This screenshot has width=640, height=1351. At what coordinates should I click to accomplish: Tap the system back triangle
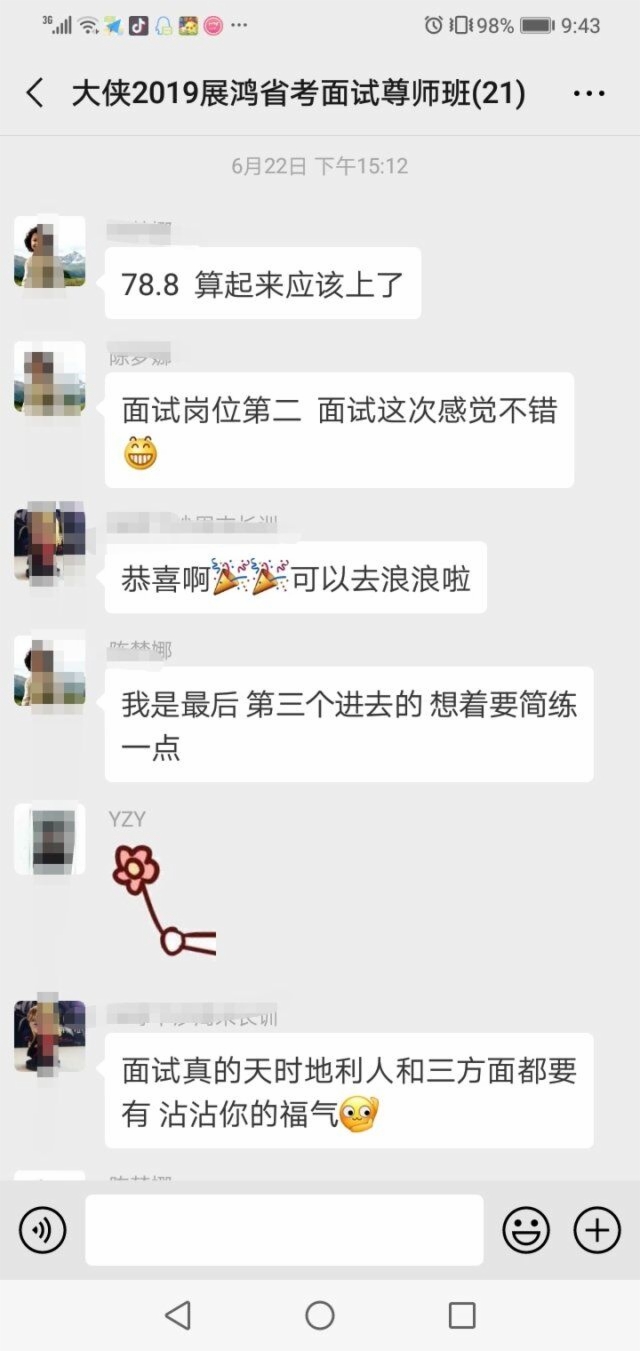178,1315
